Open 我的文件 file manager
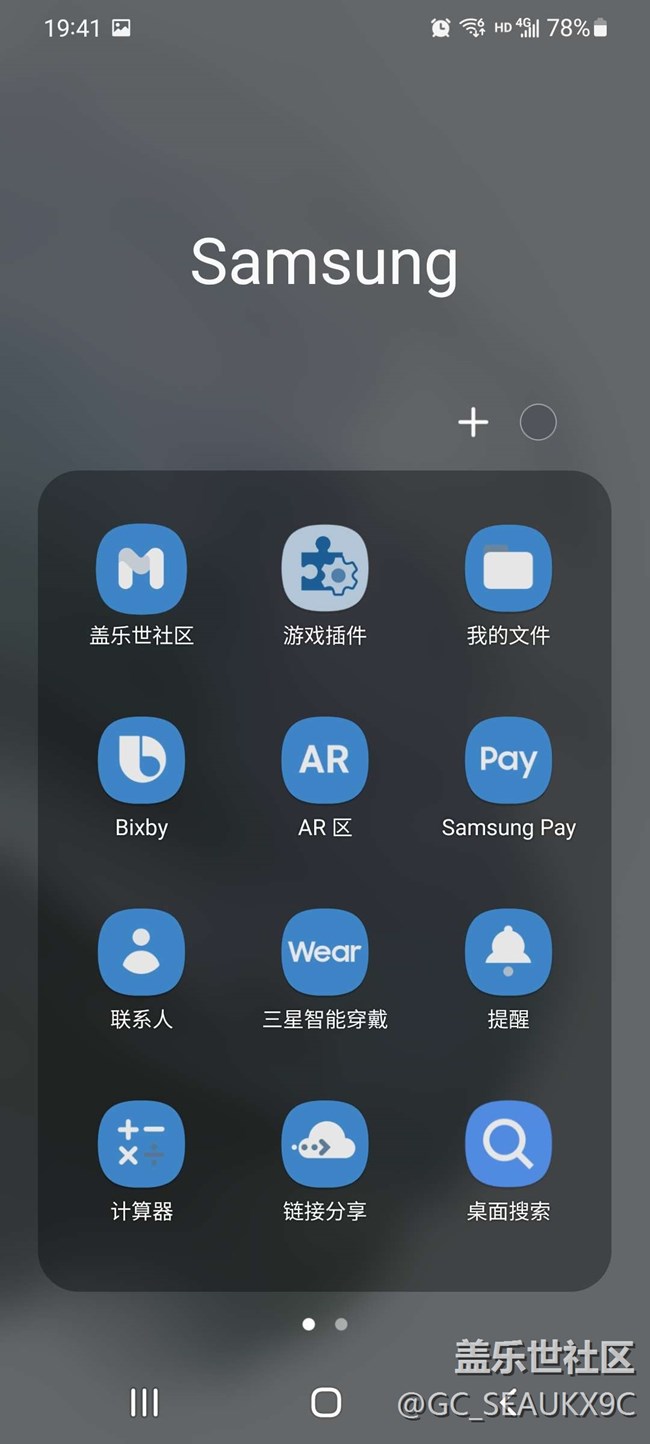Image resolution: width=650 pixels, height=1444 pixels. [508, 569]
